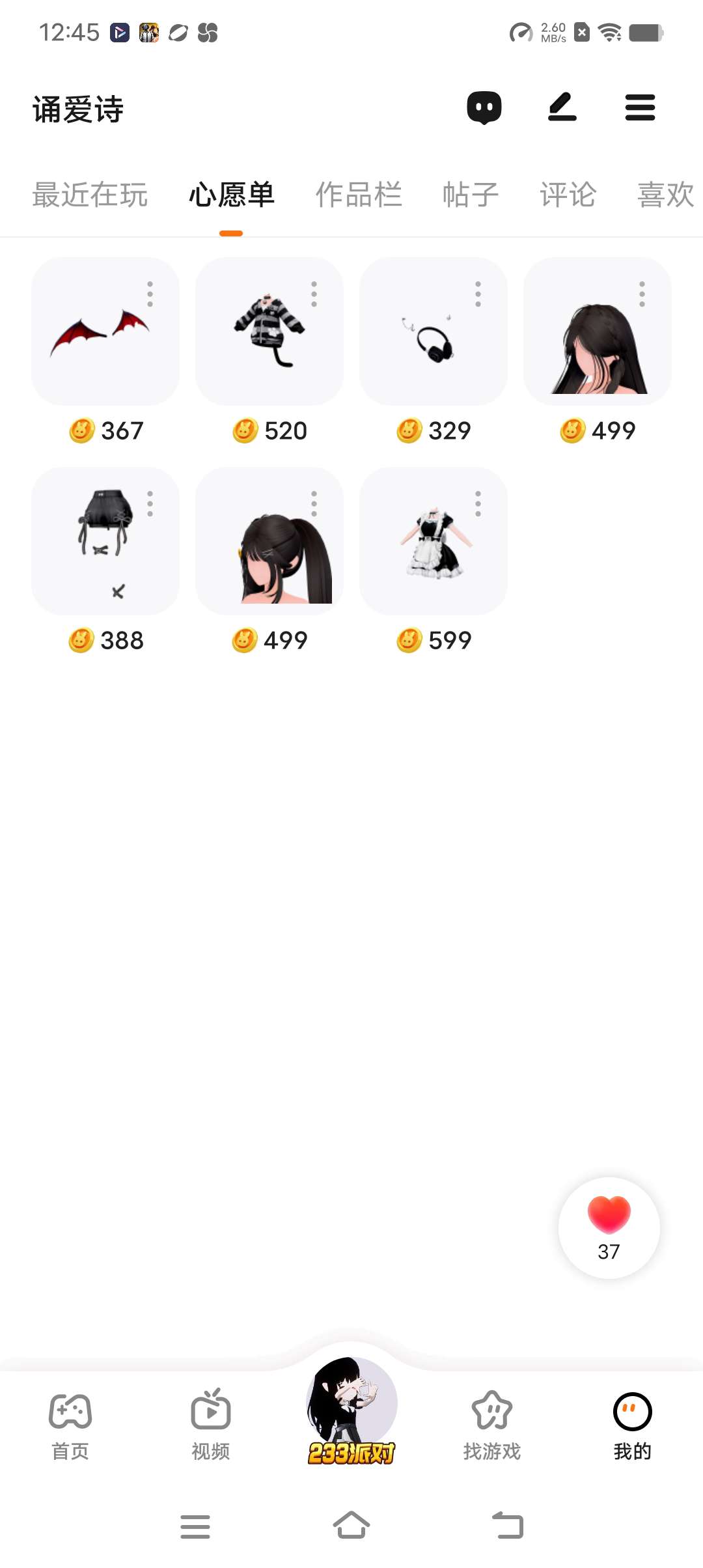Screen dimensions: 703x1568
Task: Open the striped sweater item priced 520
Action: pyautogui.click(x=268, y=332)
